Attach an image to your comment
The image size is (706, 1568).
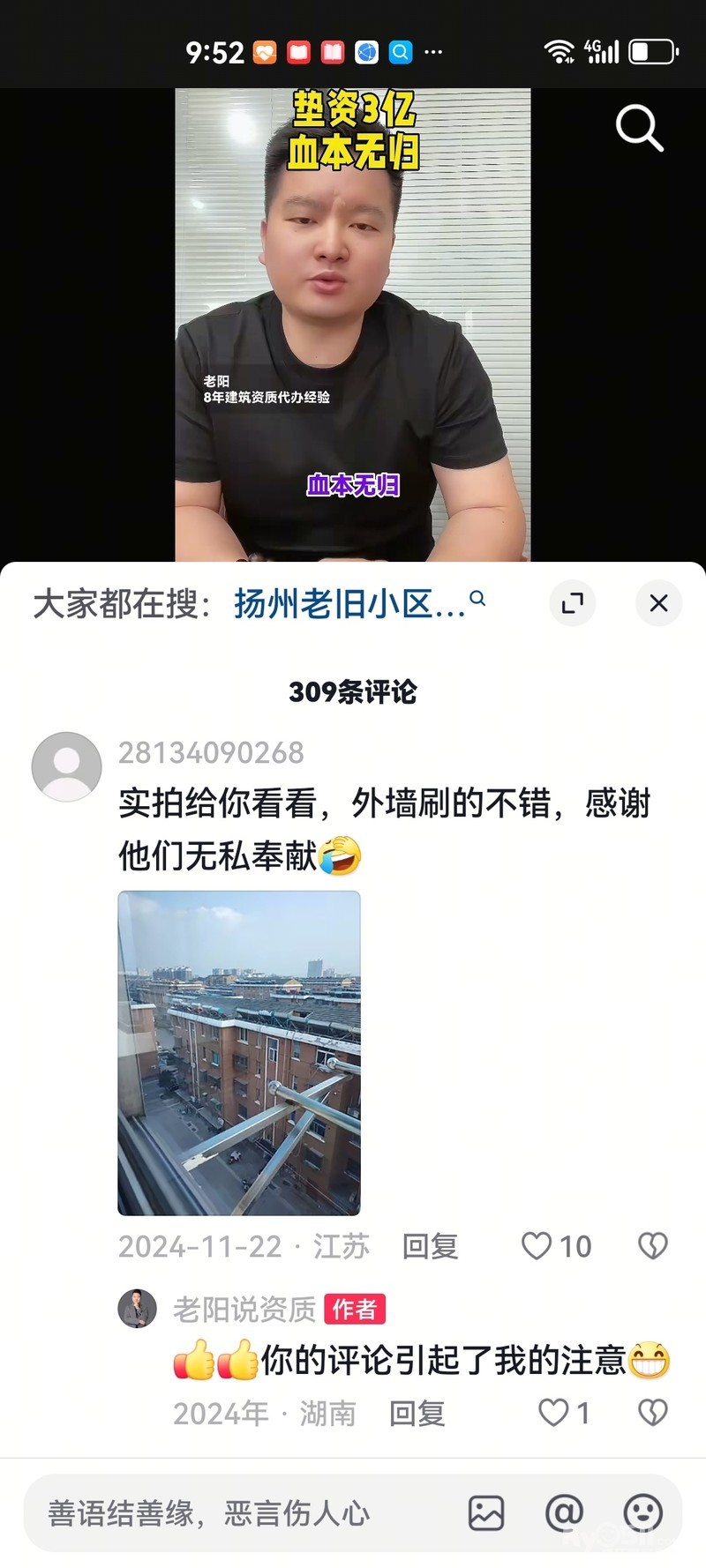coord(485,1513)
